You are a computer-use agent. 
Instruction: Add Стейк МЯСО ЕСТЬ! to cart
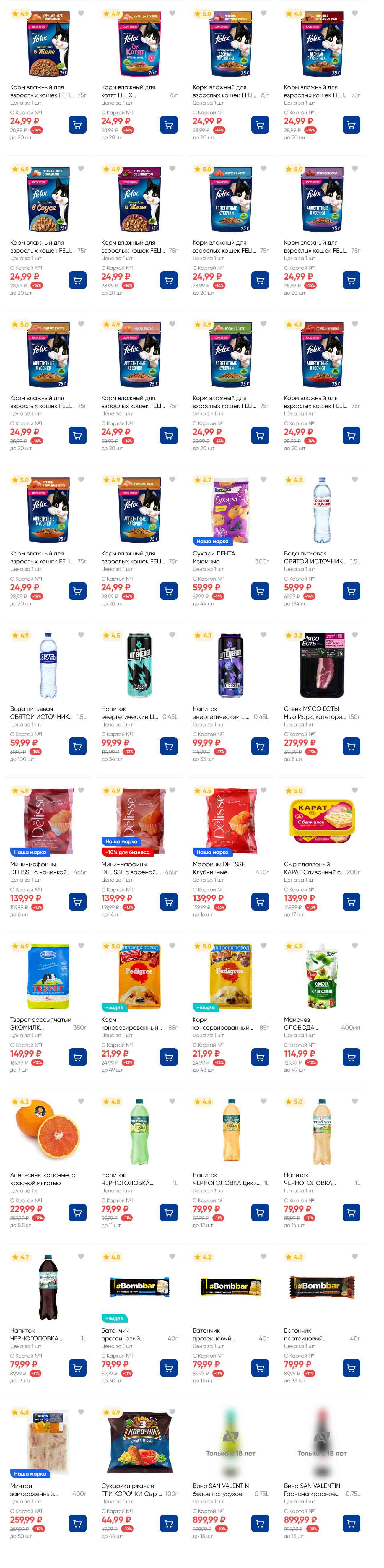coord(351,746)
